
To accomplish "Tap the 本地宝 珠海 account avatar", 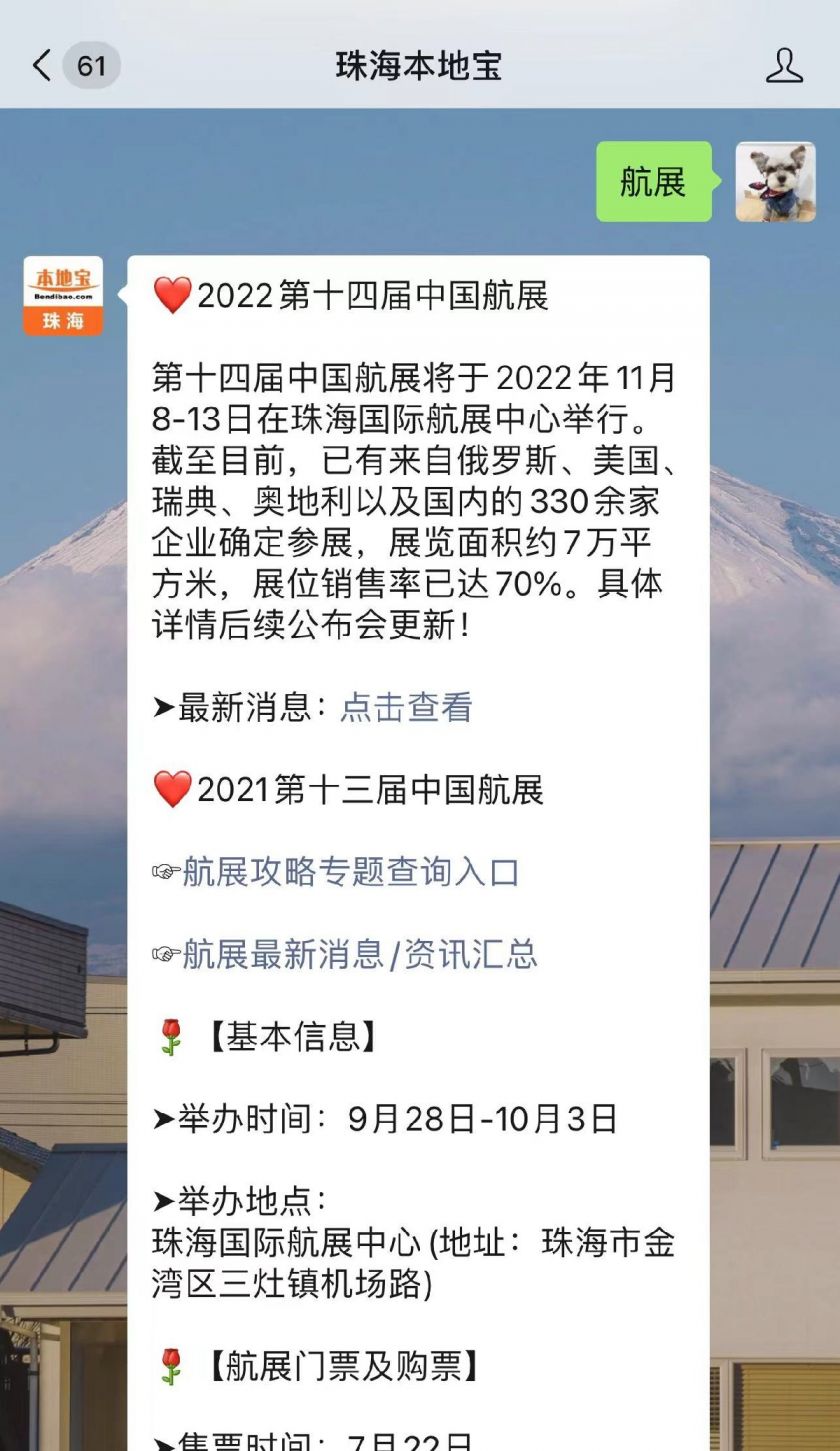I will point(63,296).
